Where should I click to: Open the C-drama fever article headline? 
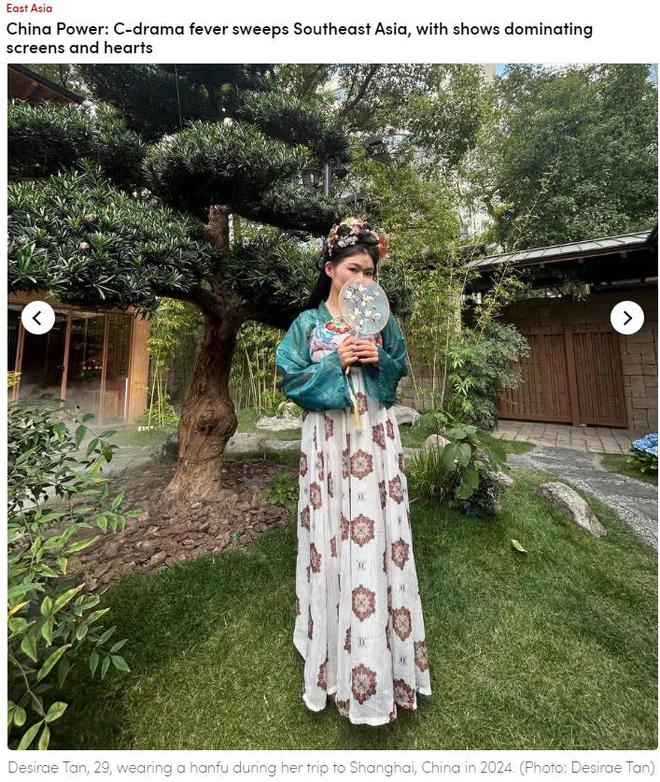(300, 38)
